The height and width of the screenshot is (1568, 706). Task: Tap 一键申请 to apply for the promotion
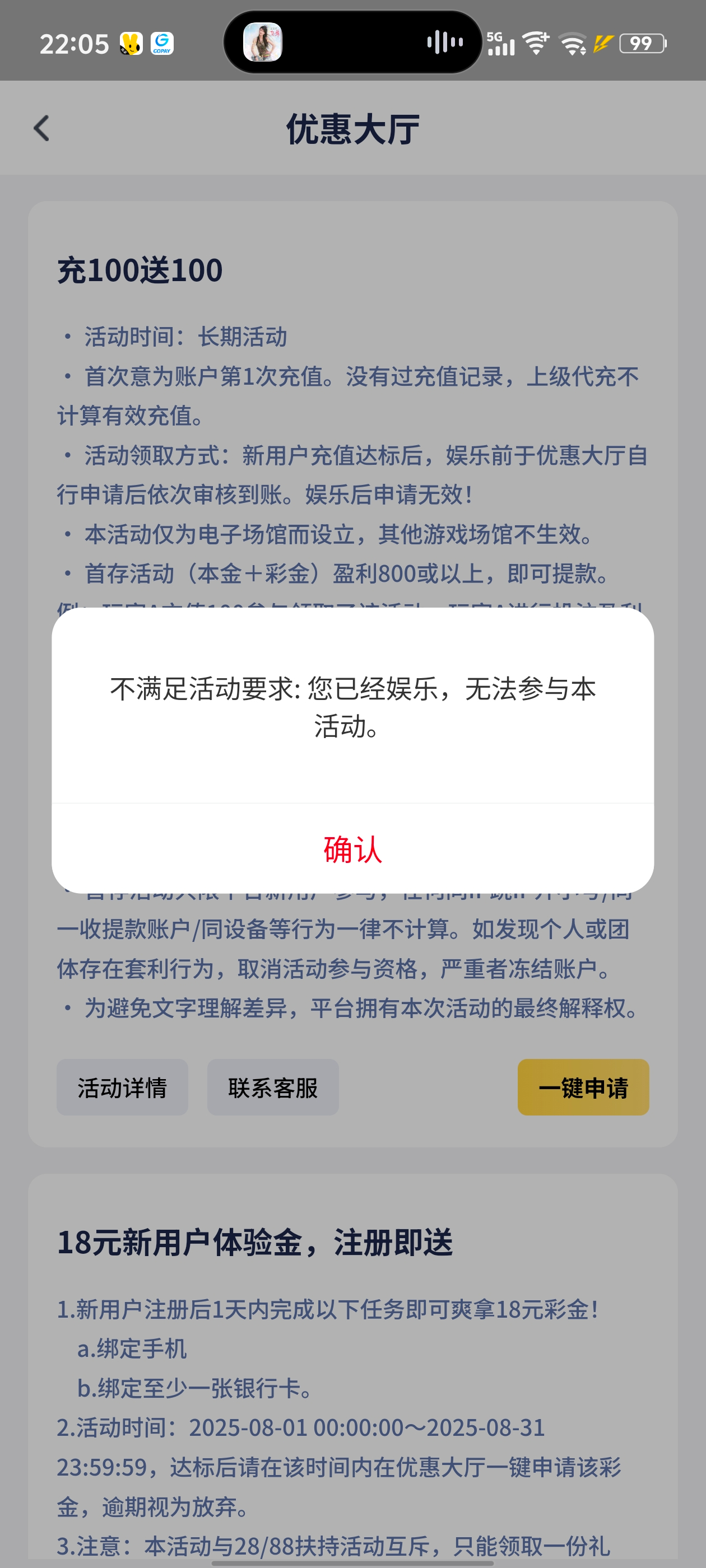tap(583, 1087)
